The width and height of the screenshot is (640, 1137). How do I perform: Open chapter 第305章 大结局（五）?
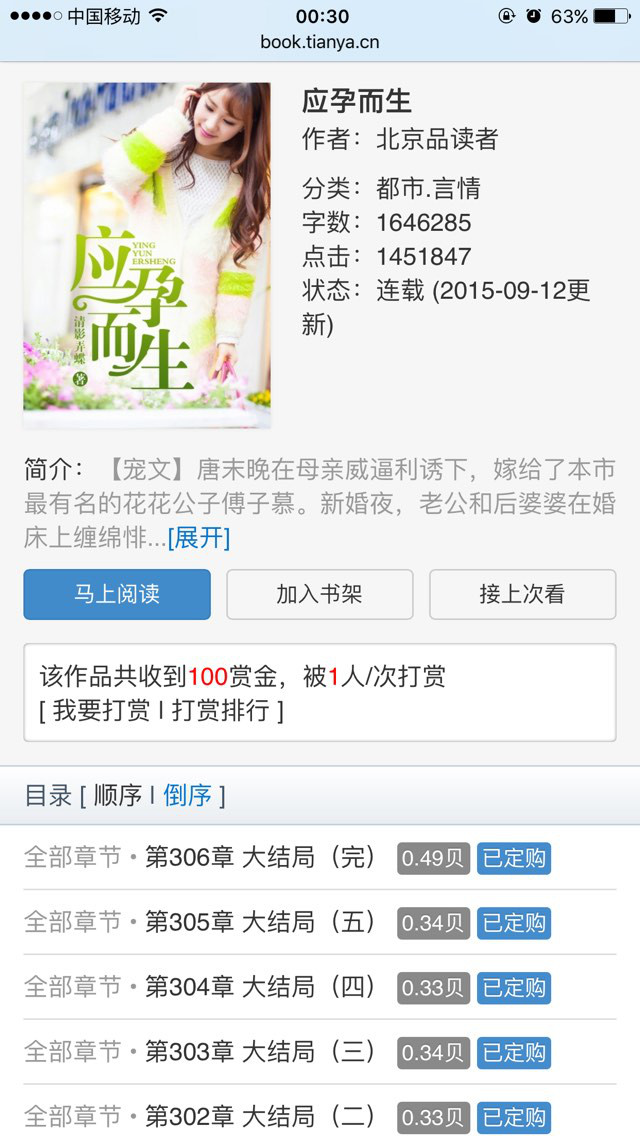tap(260, 922)
